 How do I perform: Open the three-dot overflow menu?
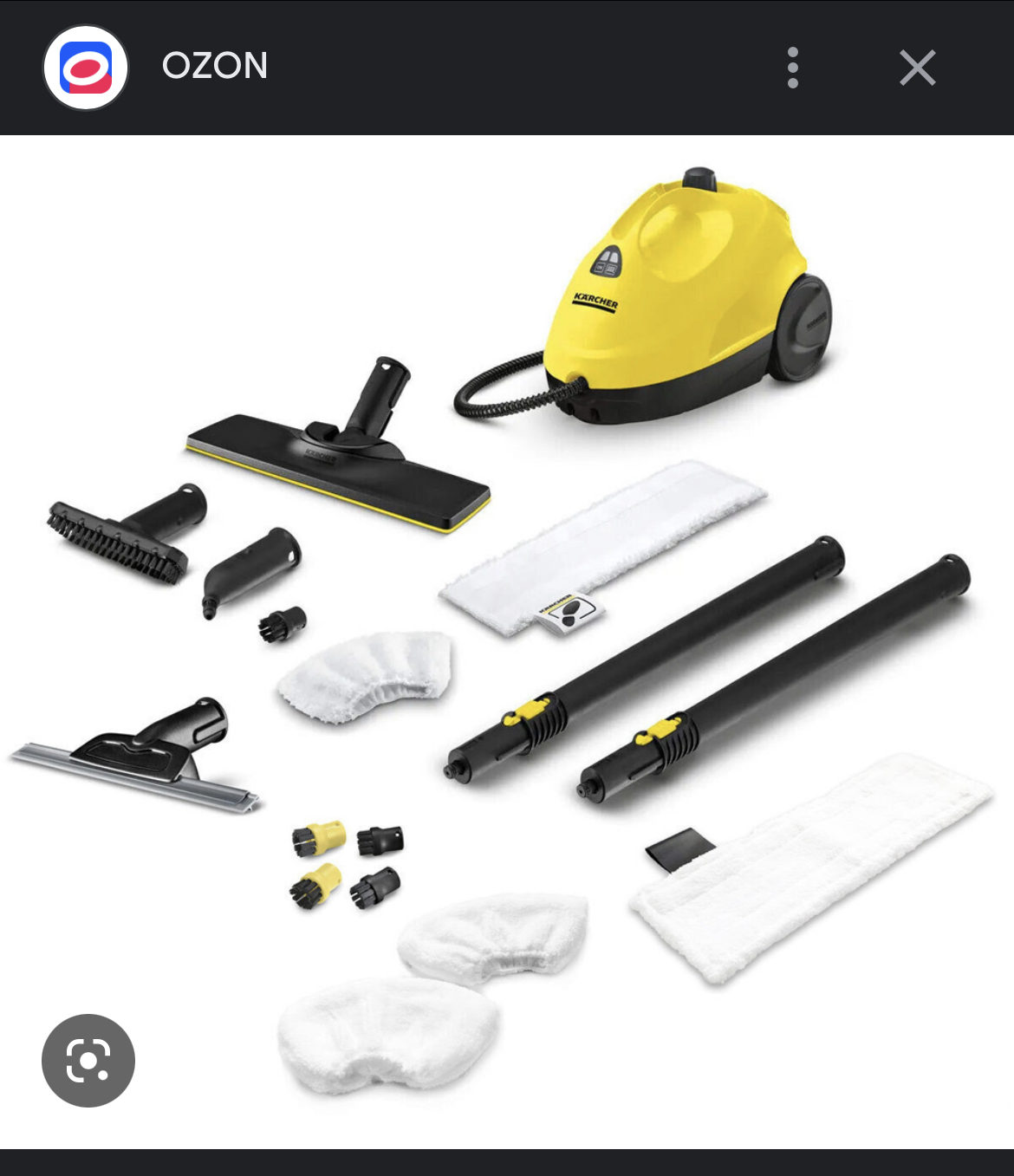pos(792,68)
